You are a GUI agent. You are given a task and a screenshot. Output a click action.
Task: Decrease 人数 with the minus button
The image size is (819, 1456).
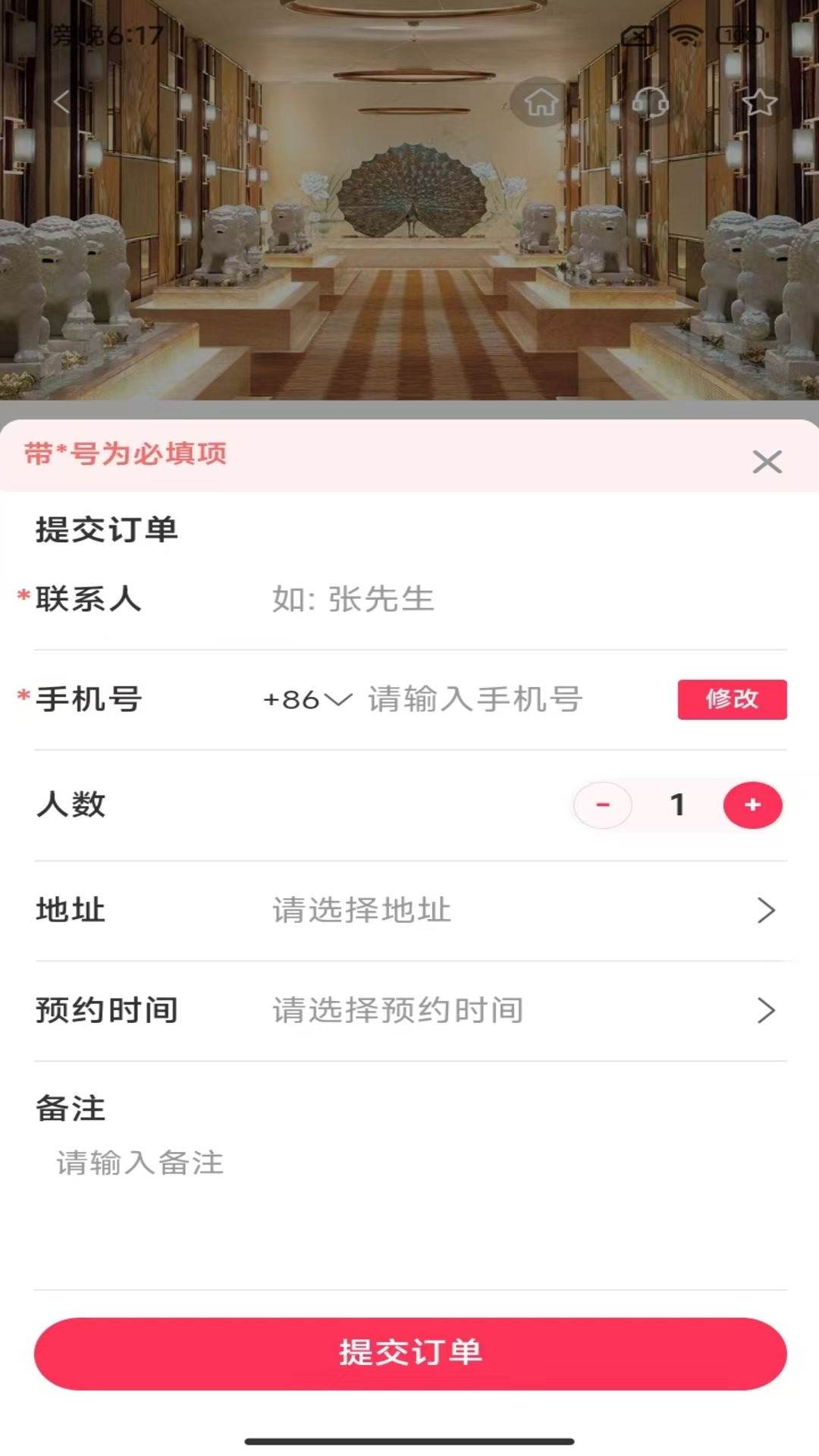(x=603, y=805)
